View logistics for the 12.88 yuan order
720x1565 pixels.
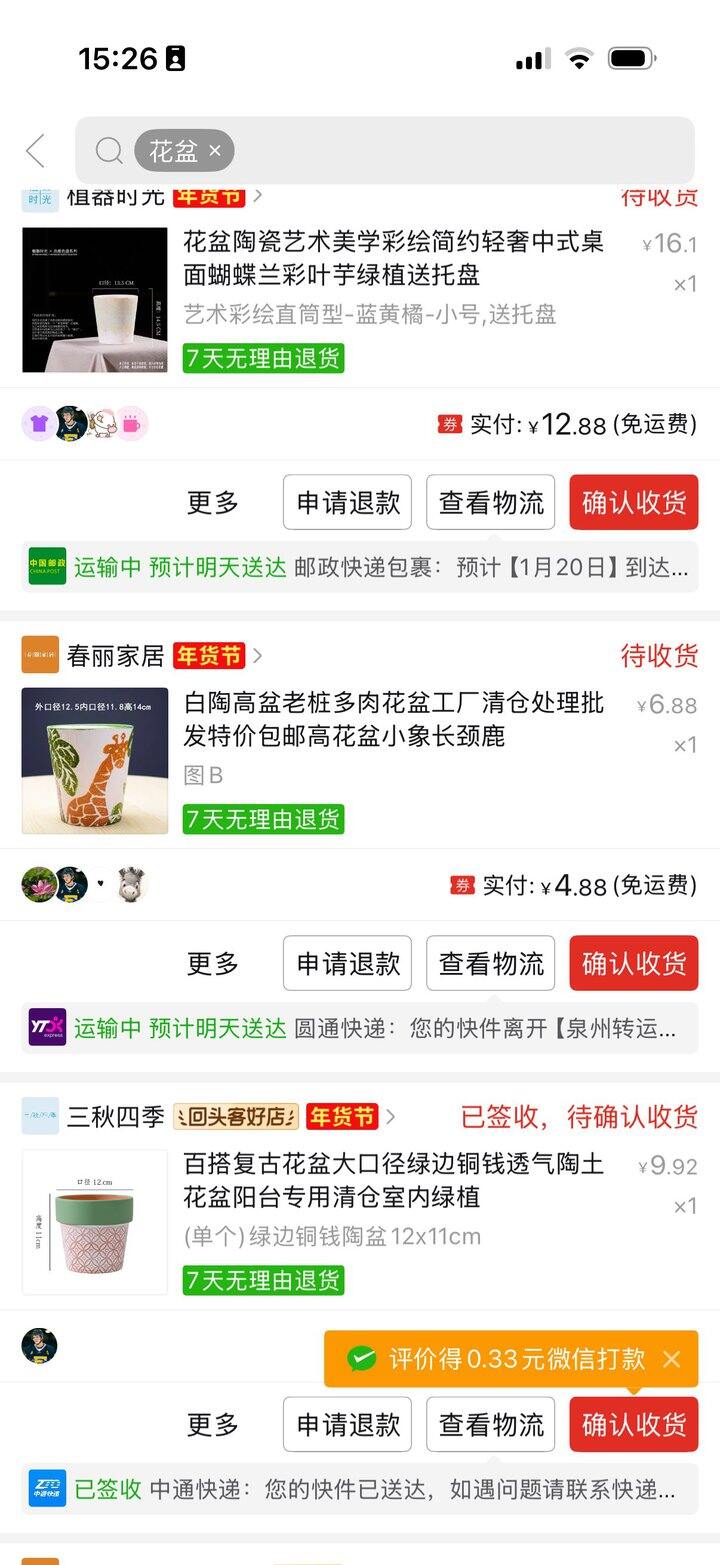pos(490,503)
